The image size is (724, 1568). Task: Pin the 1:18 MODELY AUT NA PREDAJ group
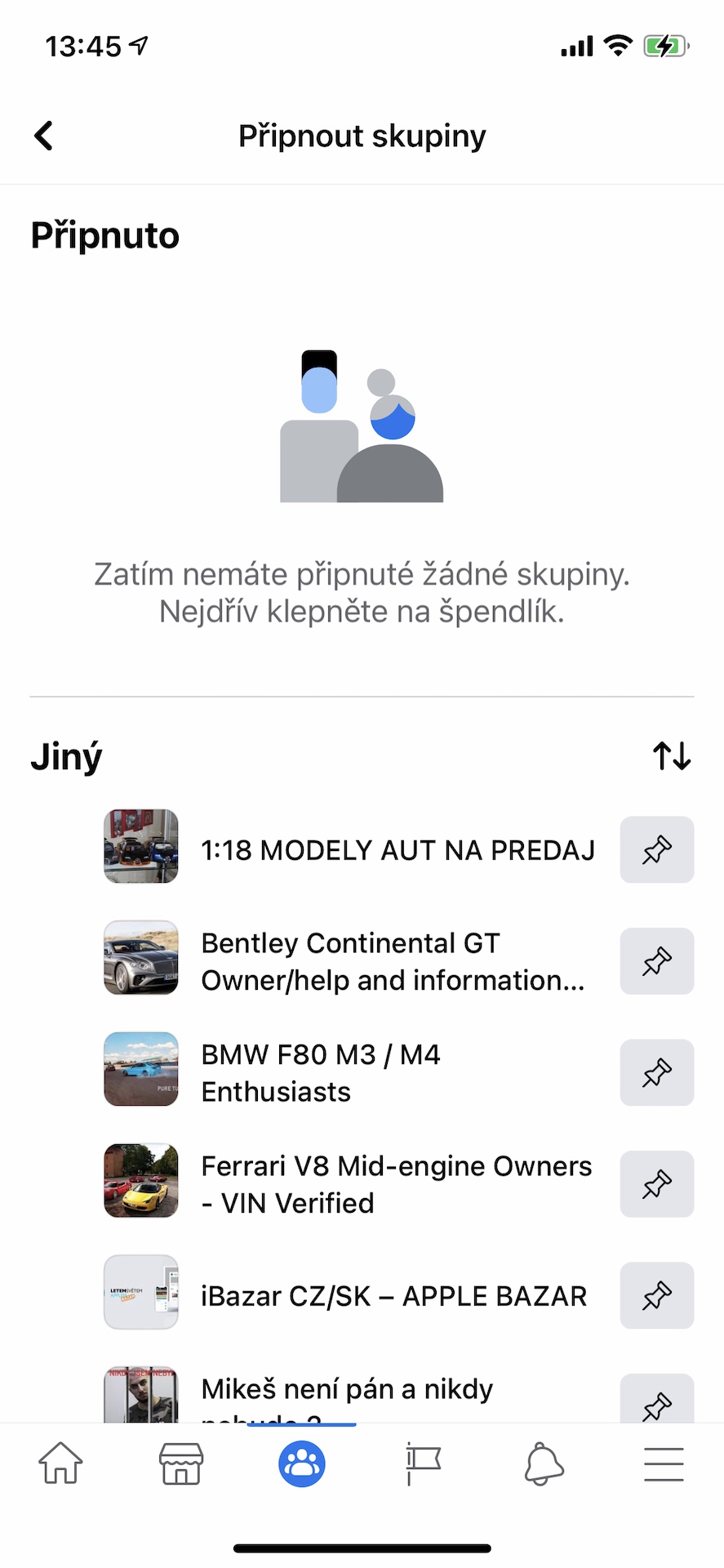click(656, 850)
